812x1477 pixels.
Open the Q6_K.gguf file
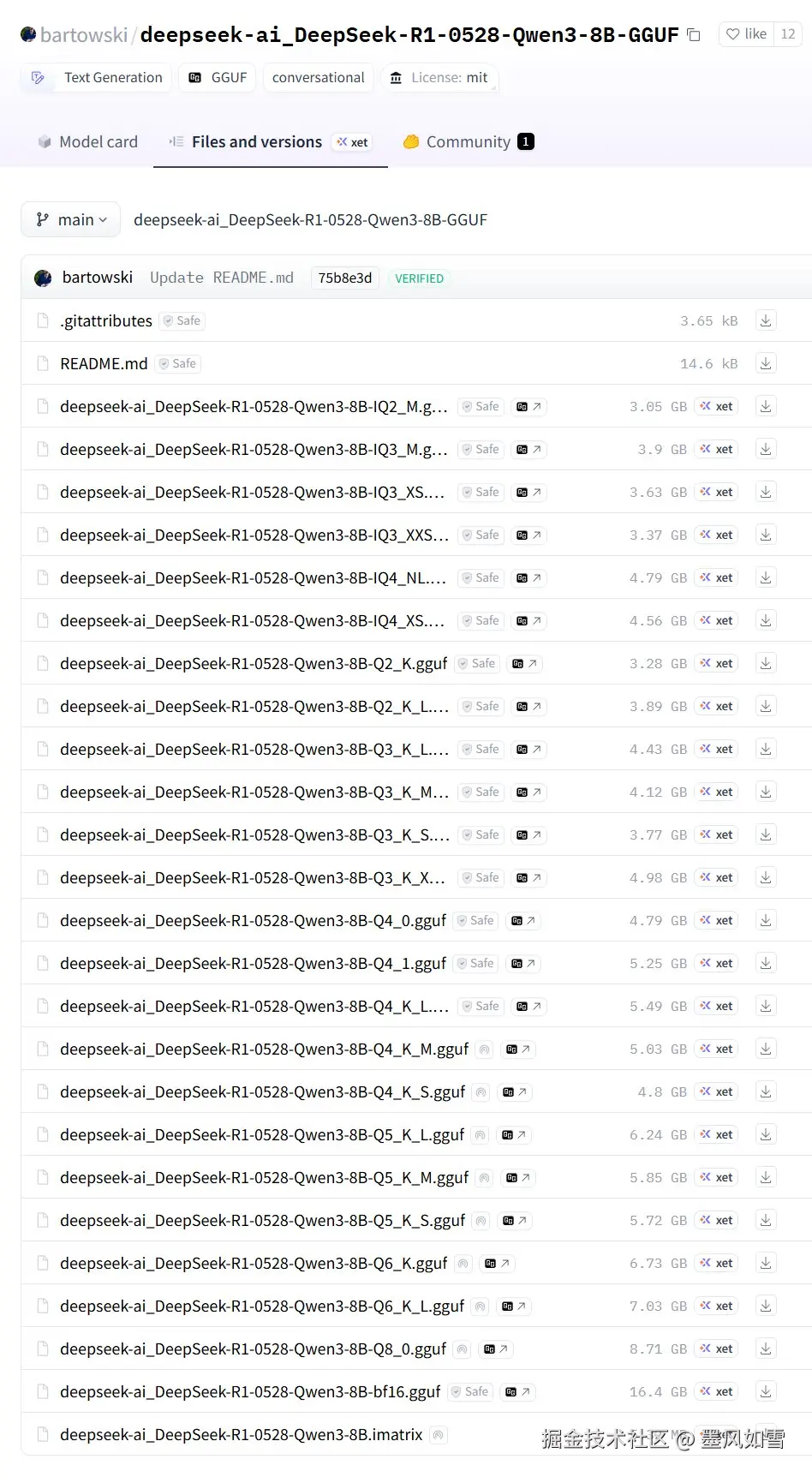point(254,1264)
